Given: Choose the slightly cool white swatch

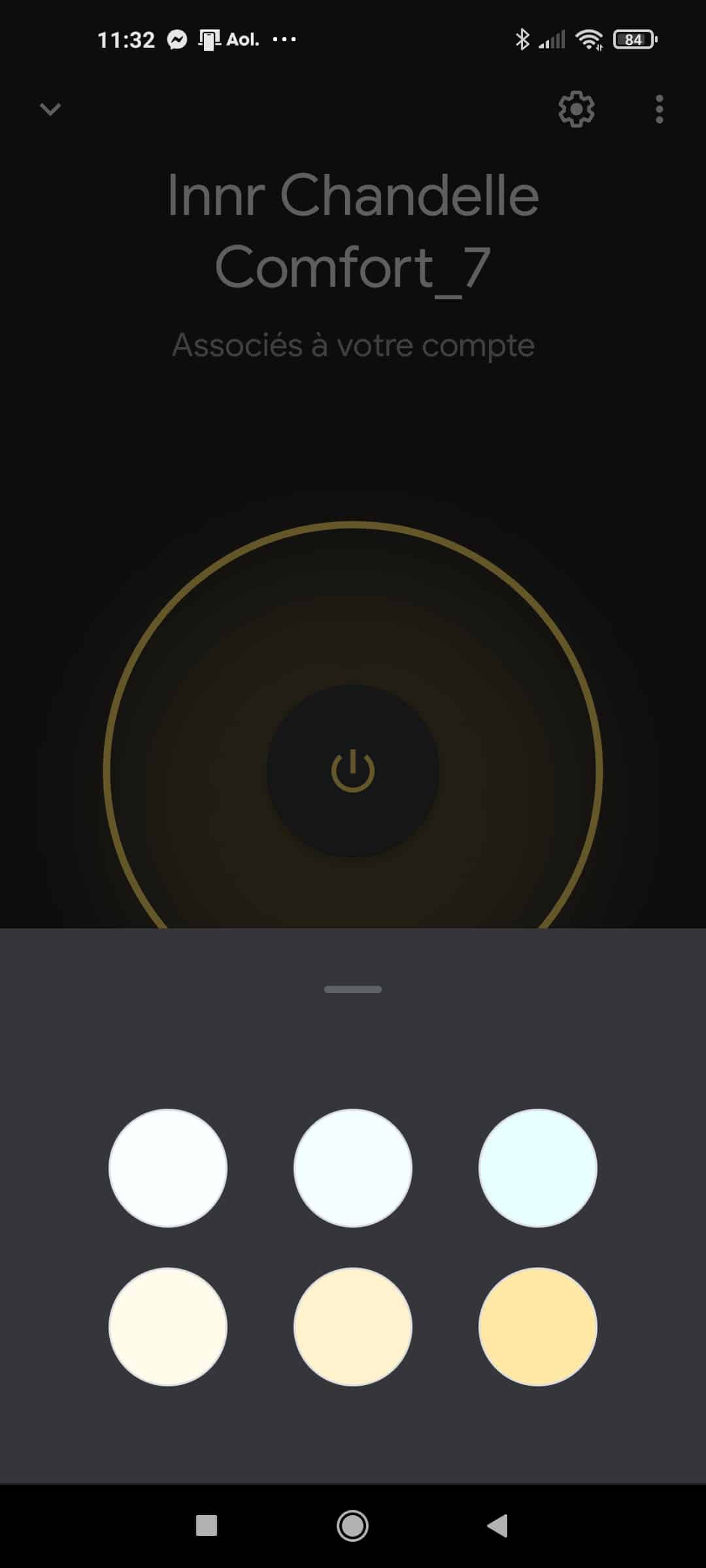Looking at the screenshot, I should [x=353, y=1168].
